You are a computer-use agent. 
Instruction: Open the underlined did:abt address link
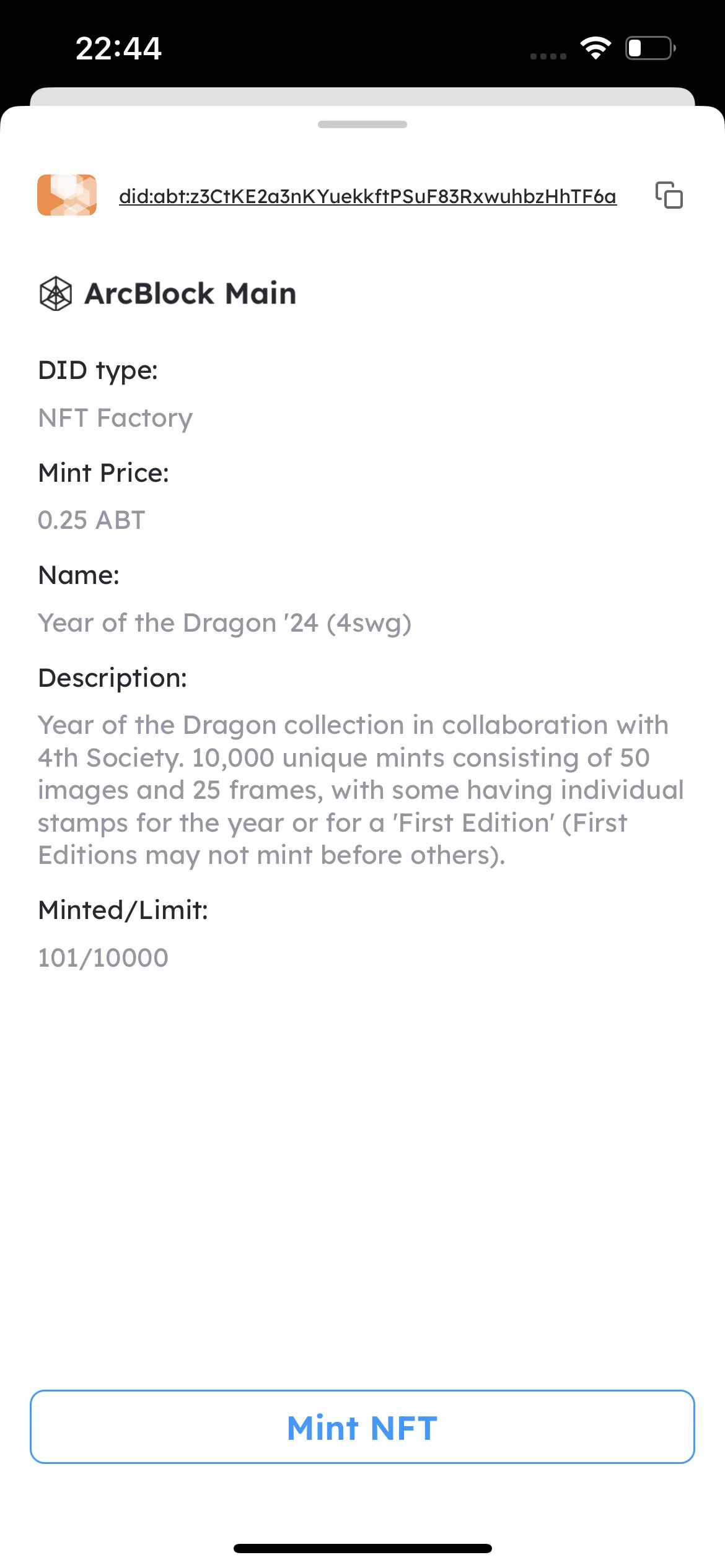367,196
